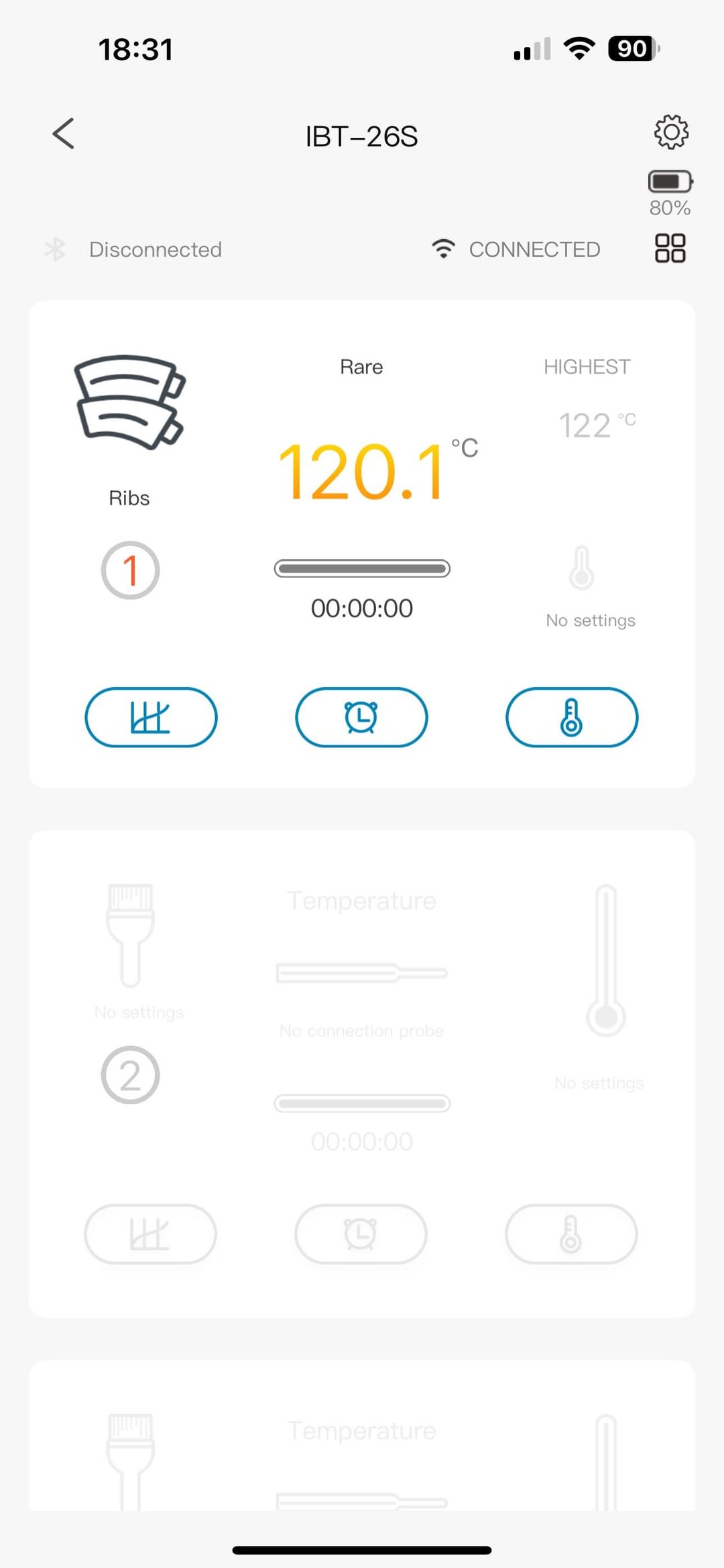Set a timer alarm for probe 2

(x=361, y=1234)
